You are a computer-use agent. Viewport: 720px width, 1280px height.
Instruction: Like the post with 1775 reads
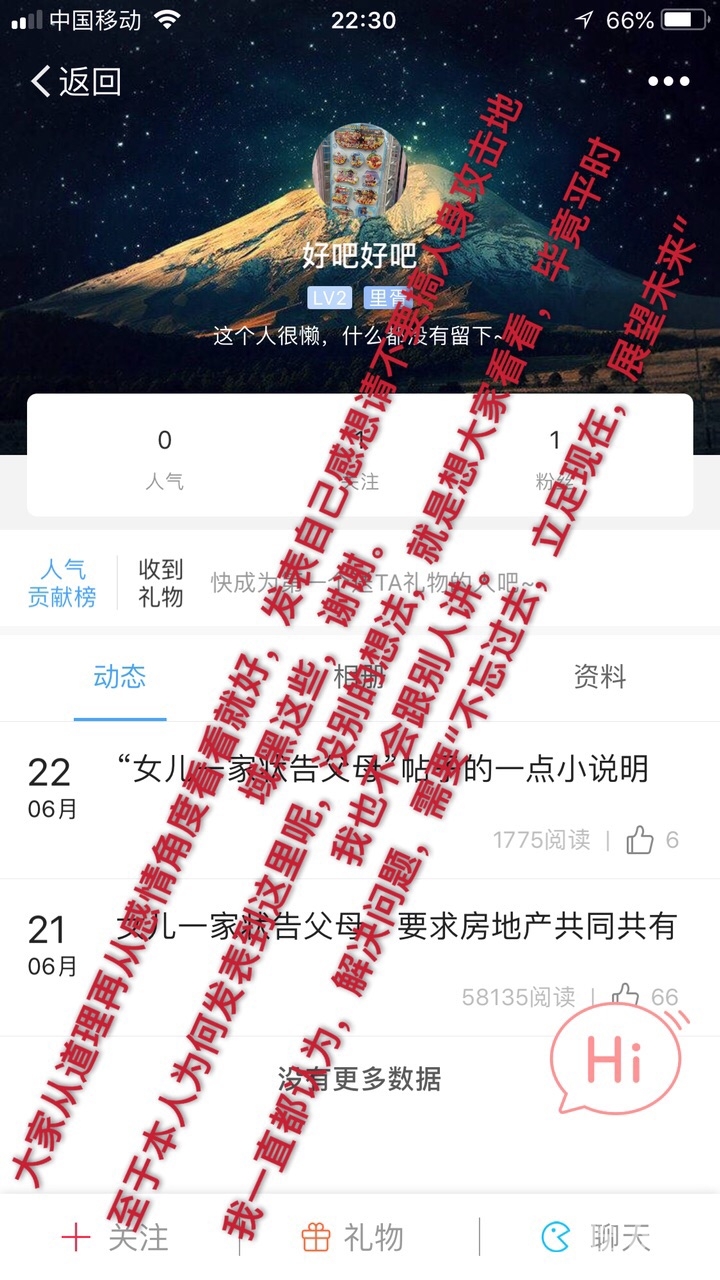[641, 840]
